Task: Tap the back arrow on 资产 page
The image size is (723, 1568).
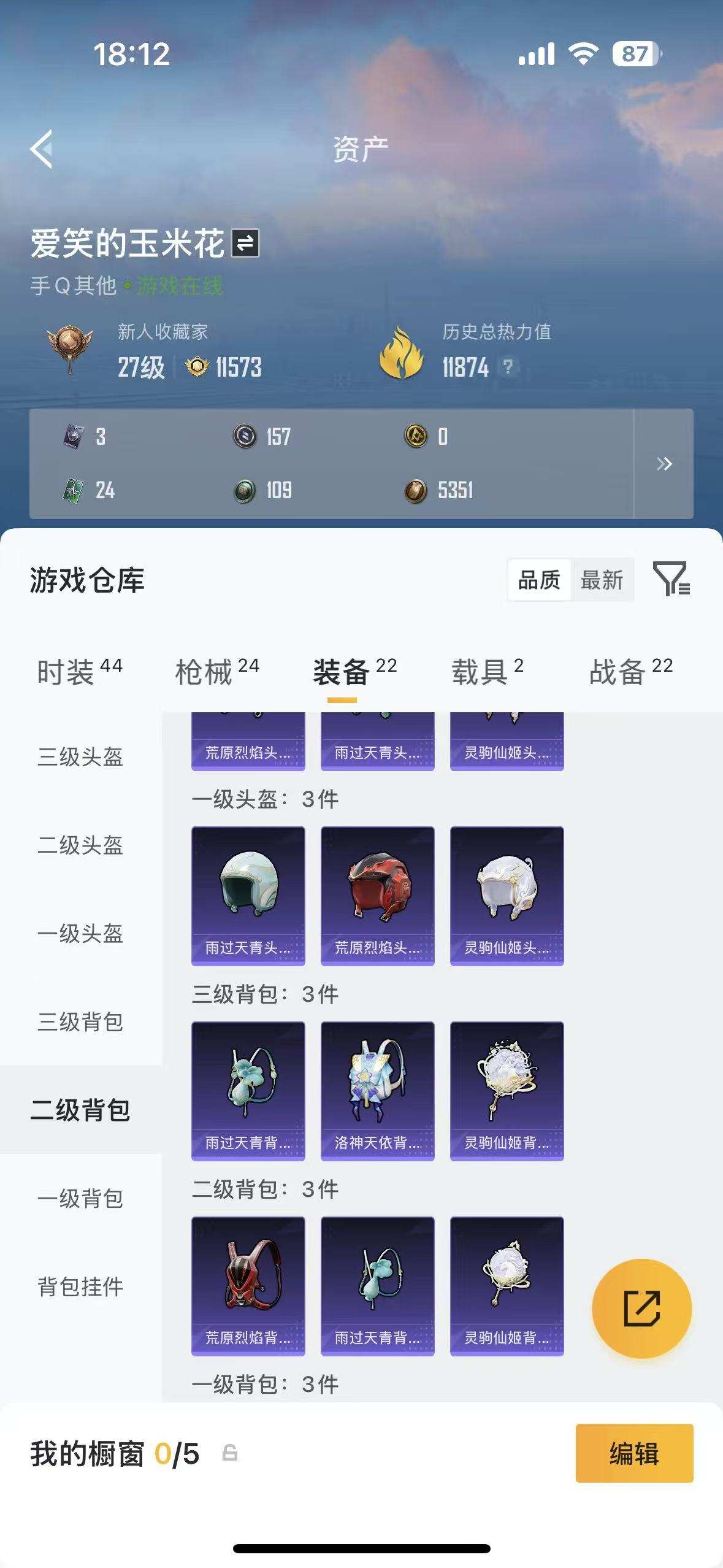Action: pos(42,150)
